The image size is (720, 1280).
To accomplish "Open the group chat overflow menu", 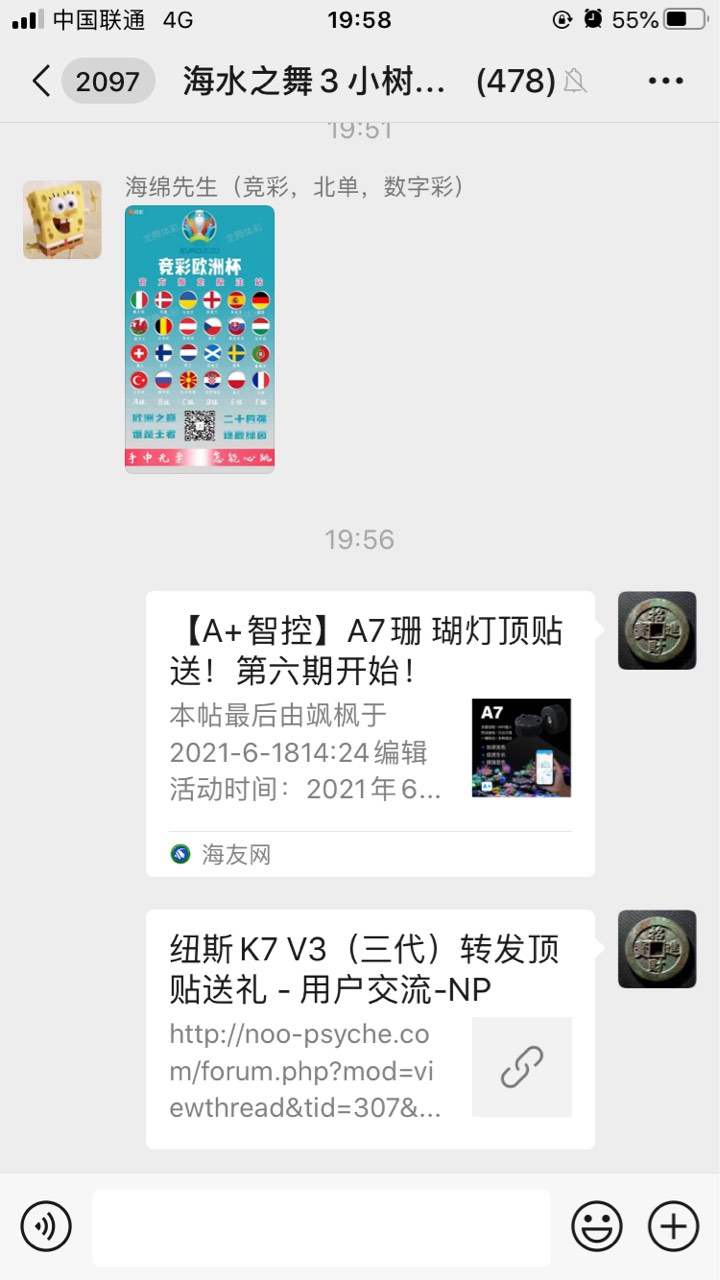I will pyautogui.click(x=665, y=81).
